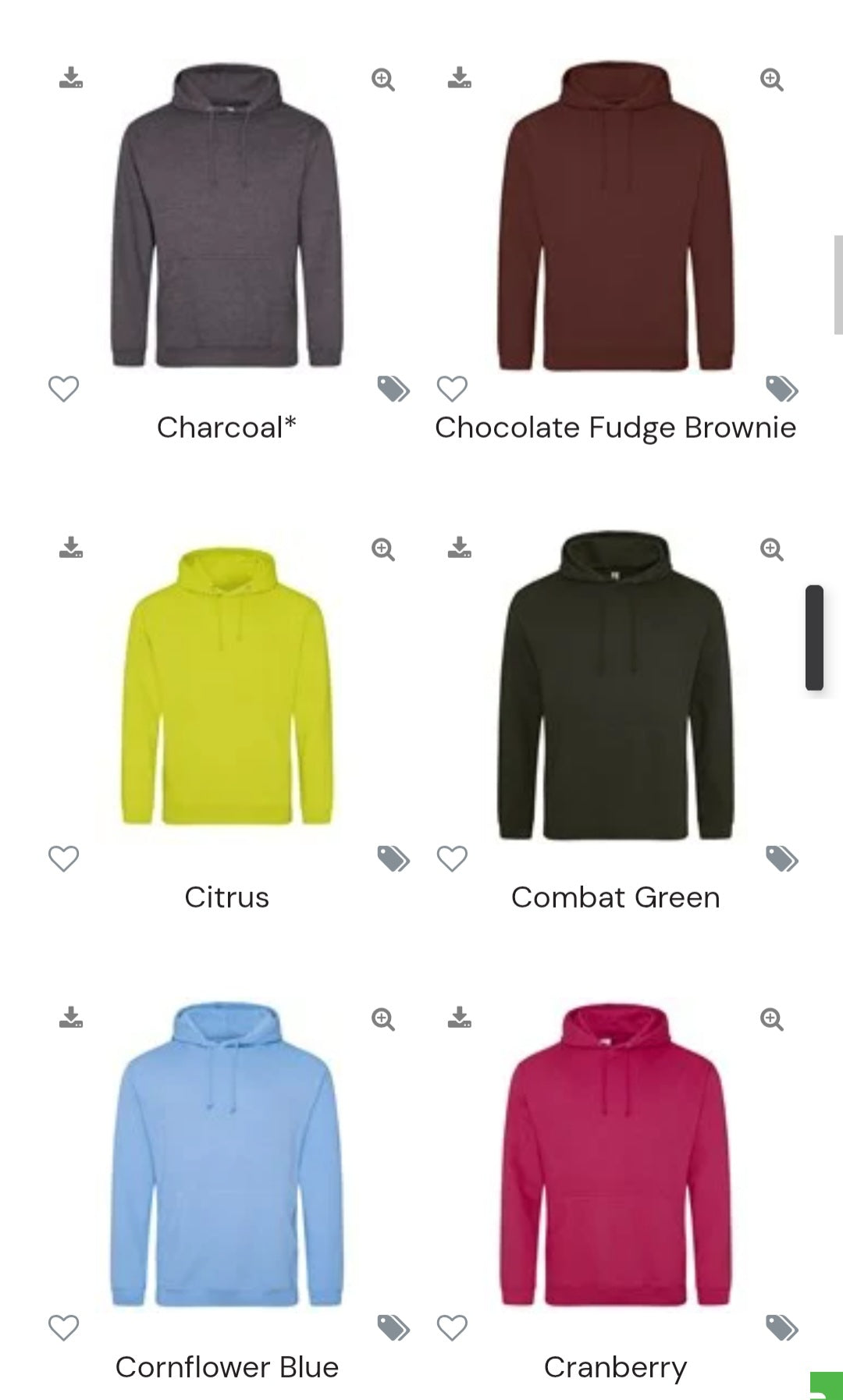This screenshot has height=1400, width=843.
Task: Favorite the Chocolate Fudge Brownie hoodie
Action: (452, 389)
